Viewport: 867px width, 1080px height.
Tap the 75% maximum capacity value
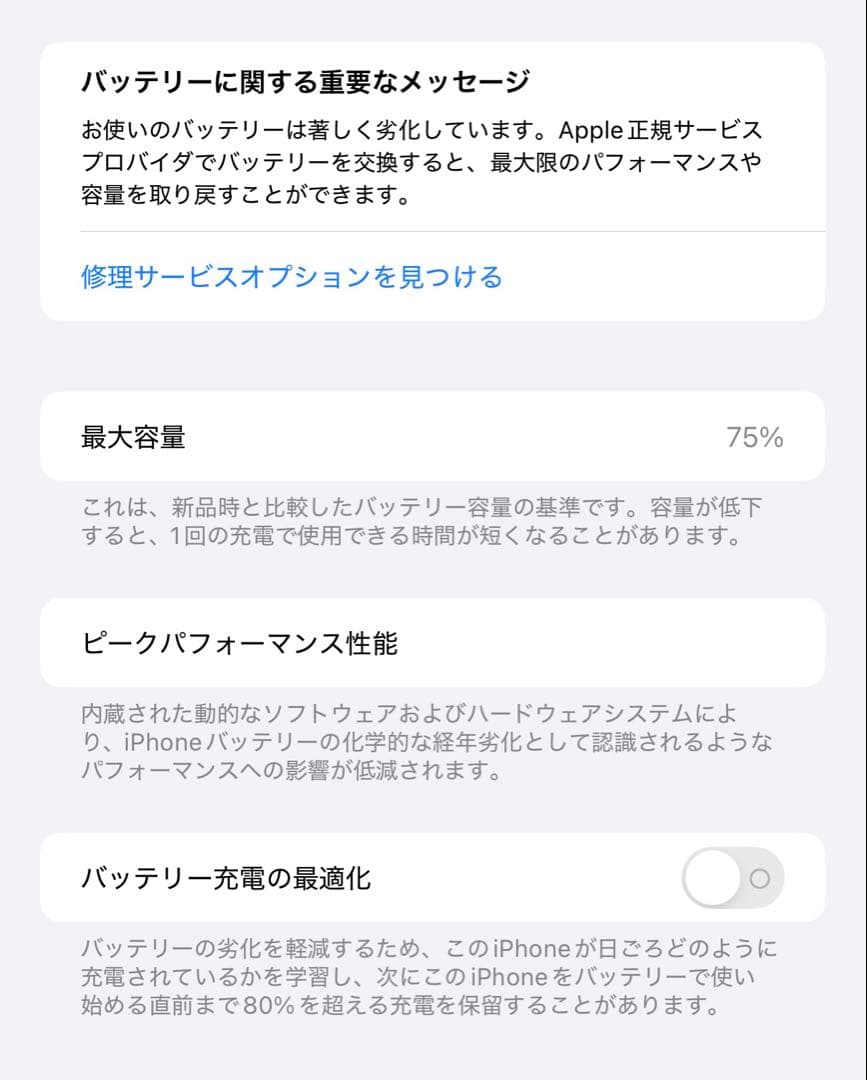pyautogui.click(x=756, y=436)
